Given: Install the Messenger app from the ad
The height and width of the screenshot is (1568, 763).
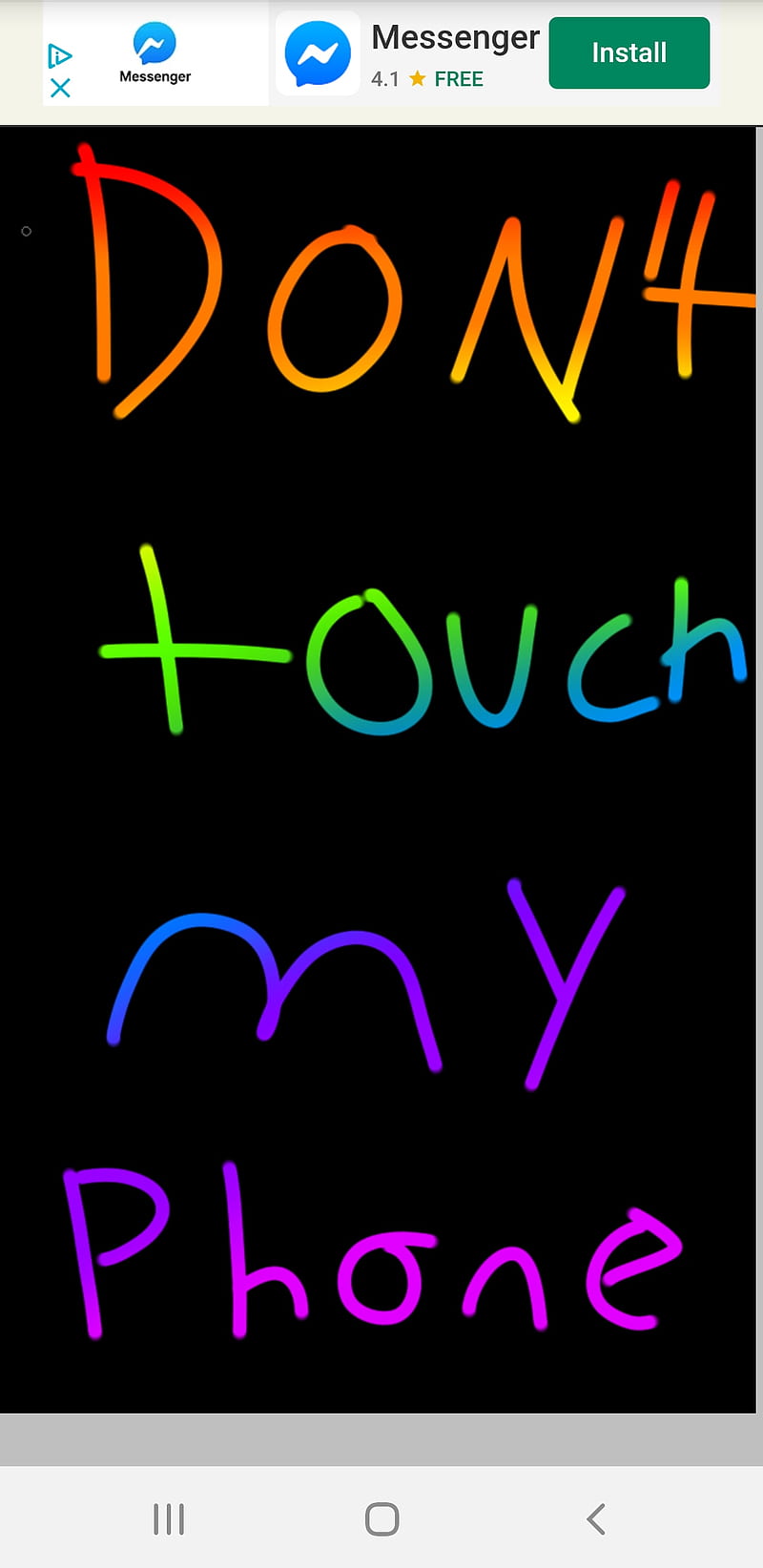Looking at the screenshot, I should pos(629,52).
